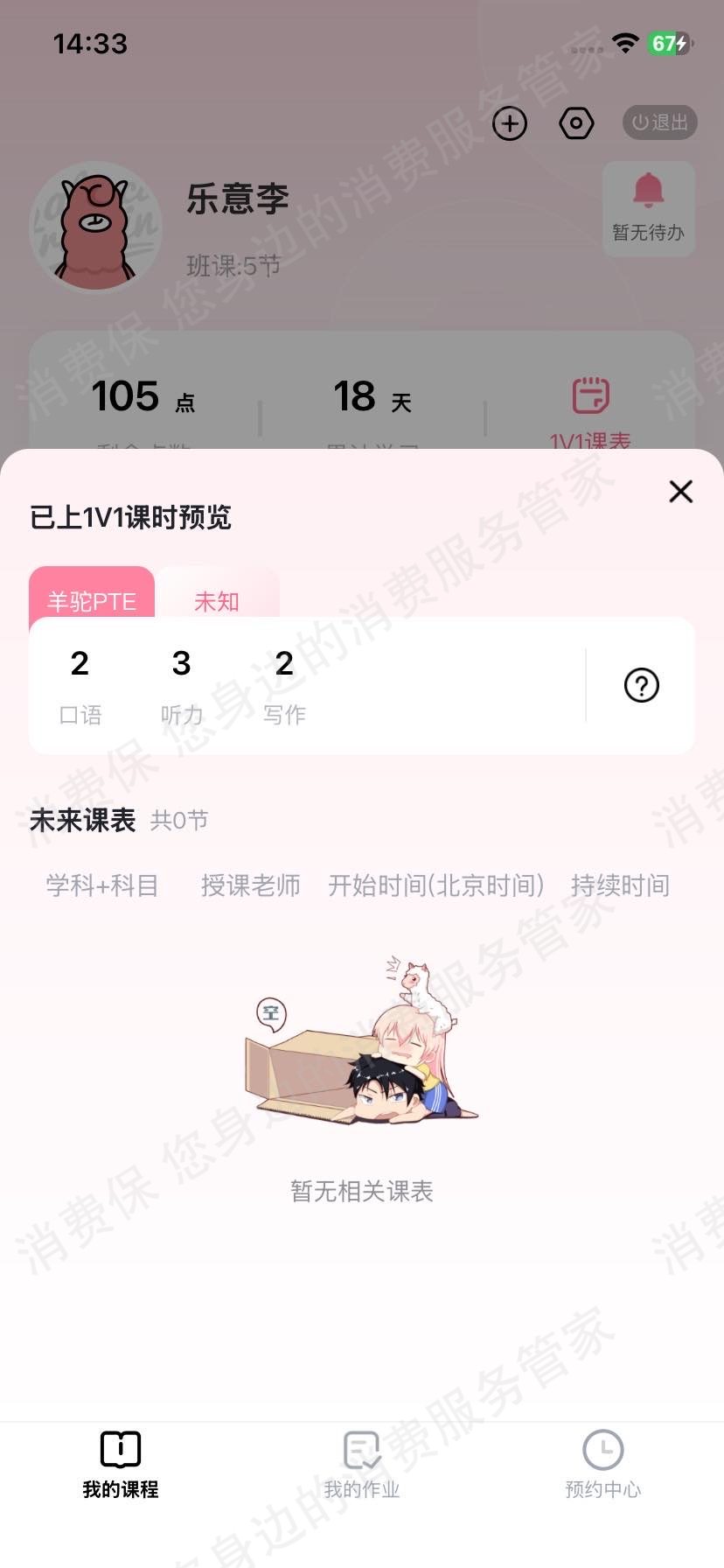Image resolution: width=724 pixels, height=1568 pixels.
Task: Close the 1V1课时预览 popup
Action: pyautogui.click(x=680, y=491)
